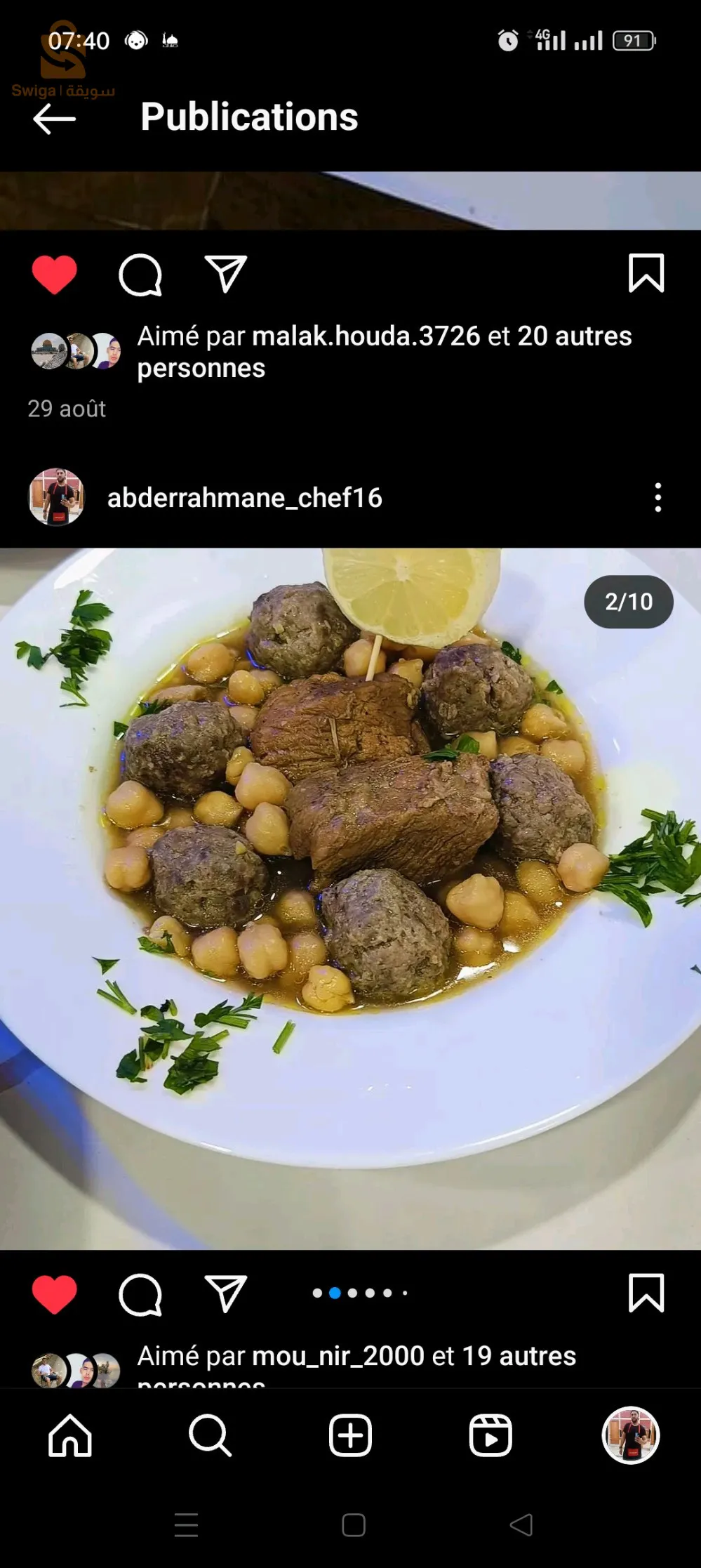
Task: Open malak.houda.3726's profile link
Action: [x=365, y=336]
